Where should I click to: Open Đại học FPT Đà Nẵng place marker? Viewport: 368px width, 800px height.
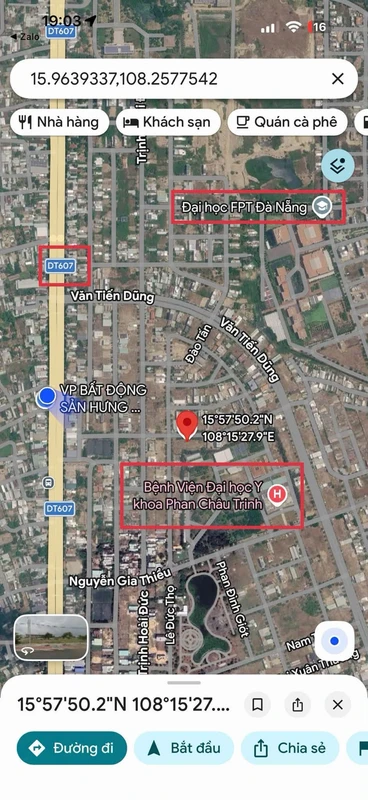(x=323, y=207)
